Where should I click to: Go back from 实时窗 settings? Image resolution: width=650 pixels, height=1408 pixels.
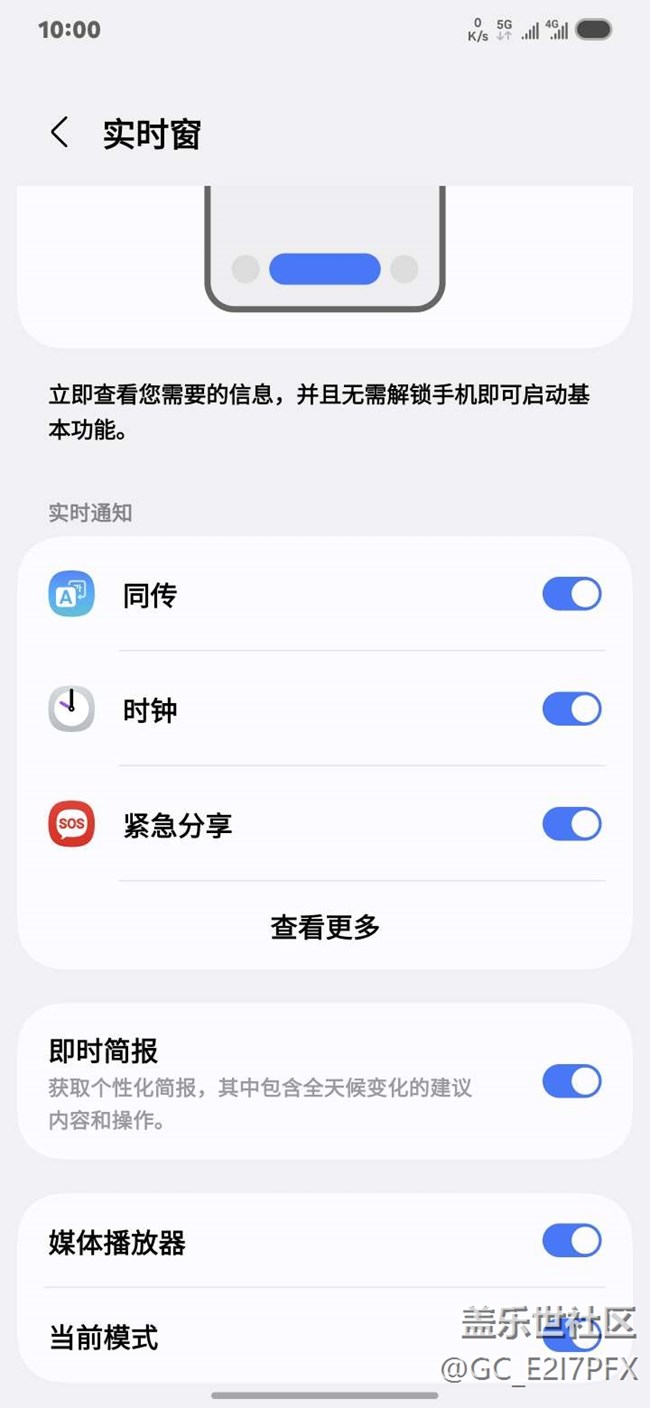60,133
